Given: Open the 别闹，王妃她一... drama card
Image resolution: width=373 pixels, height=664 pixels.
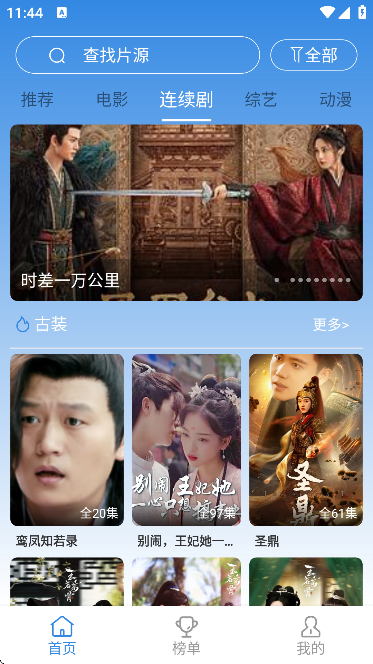Looking at the screenshot, I should pyautogui.click(x=186, y=451).
